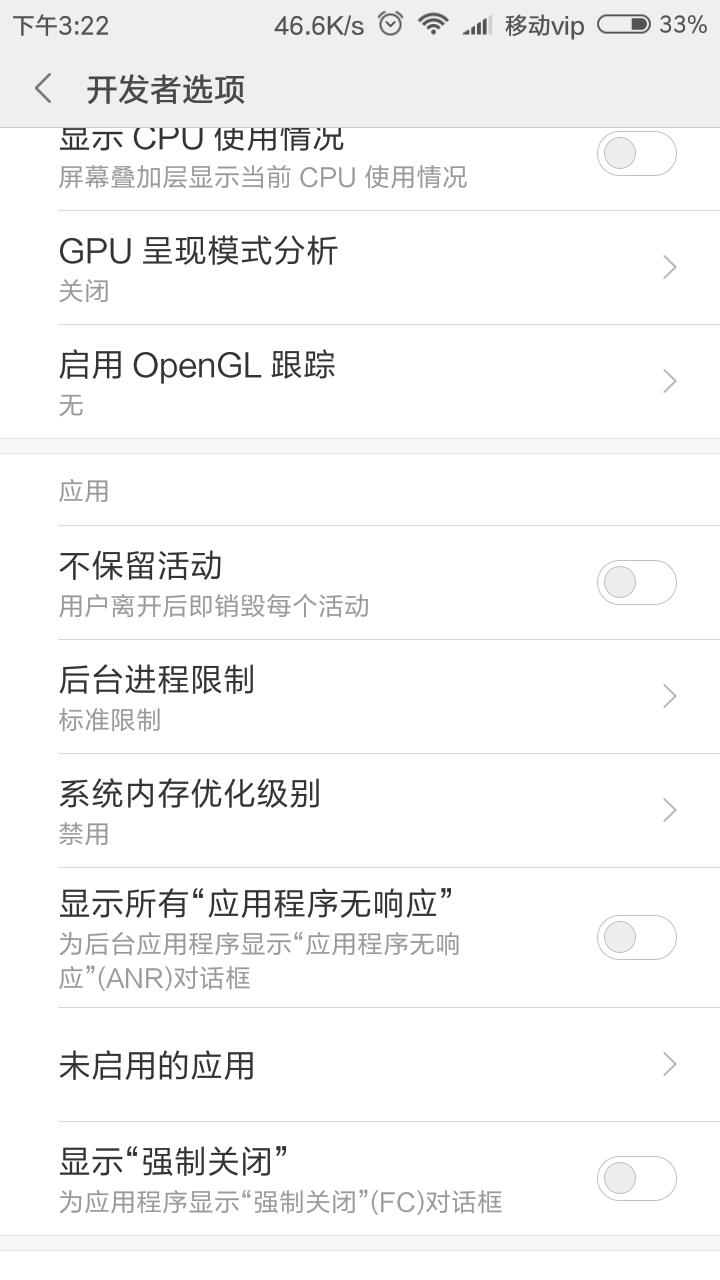Screen dimensions: 720x1280
Task: Open 系统内存优化级别 settings
Action: [360, 810]
